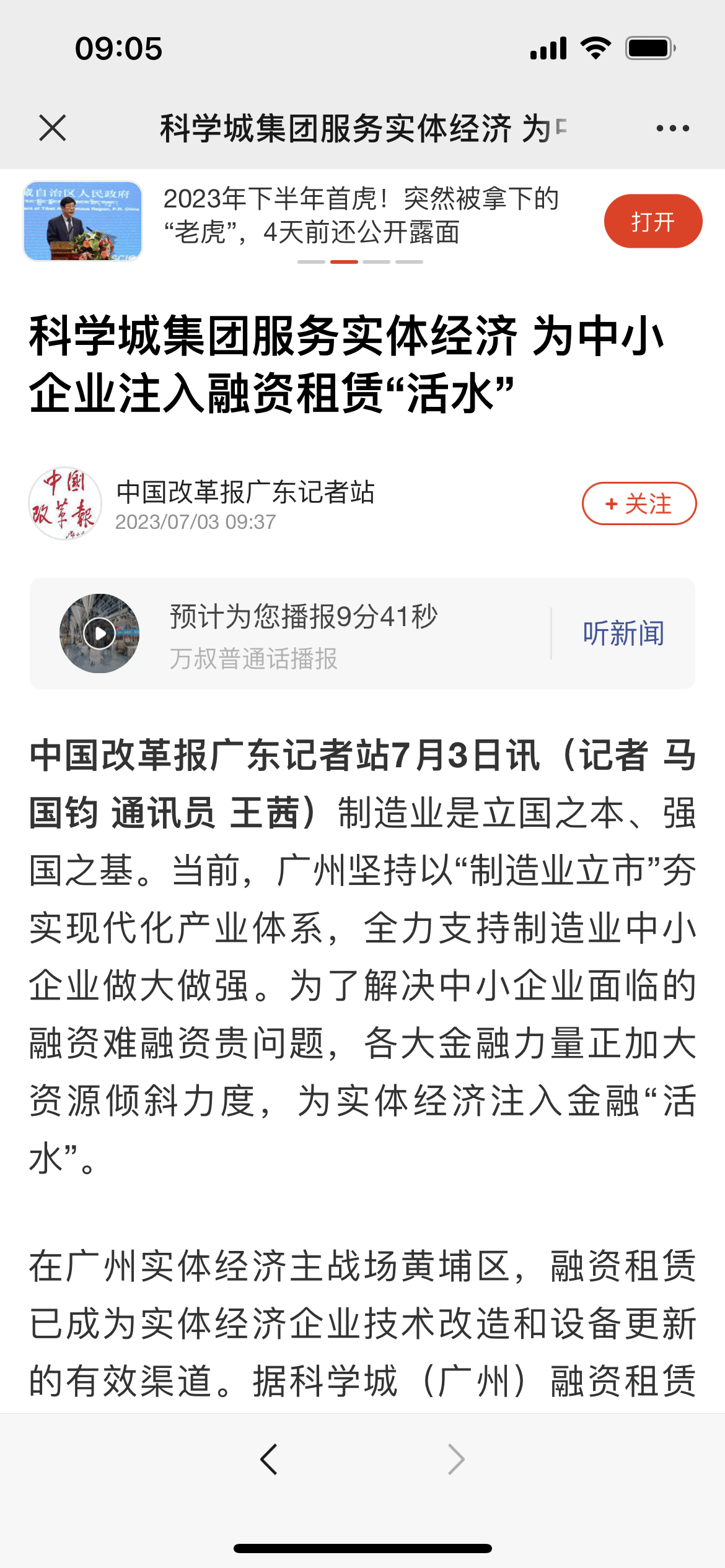
Task: Play the audio broadcast of the article
Action: pos(99,634)
